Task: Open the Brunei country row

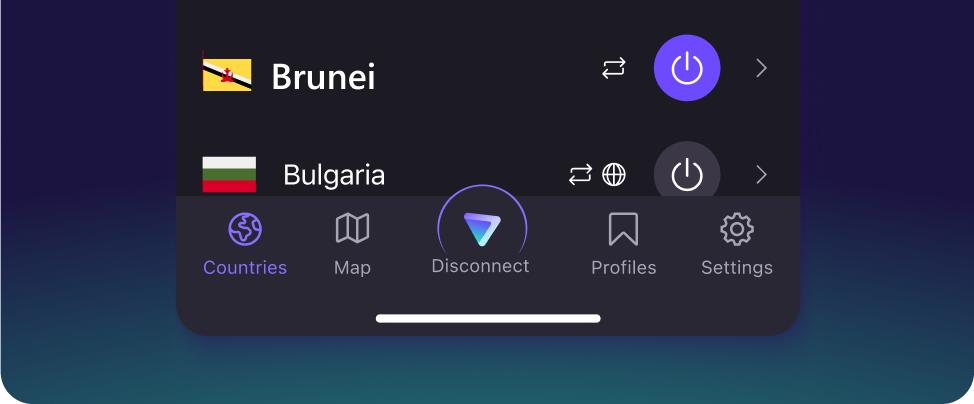Action: (323, 76)
